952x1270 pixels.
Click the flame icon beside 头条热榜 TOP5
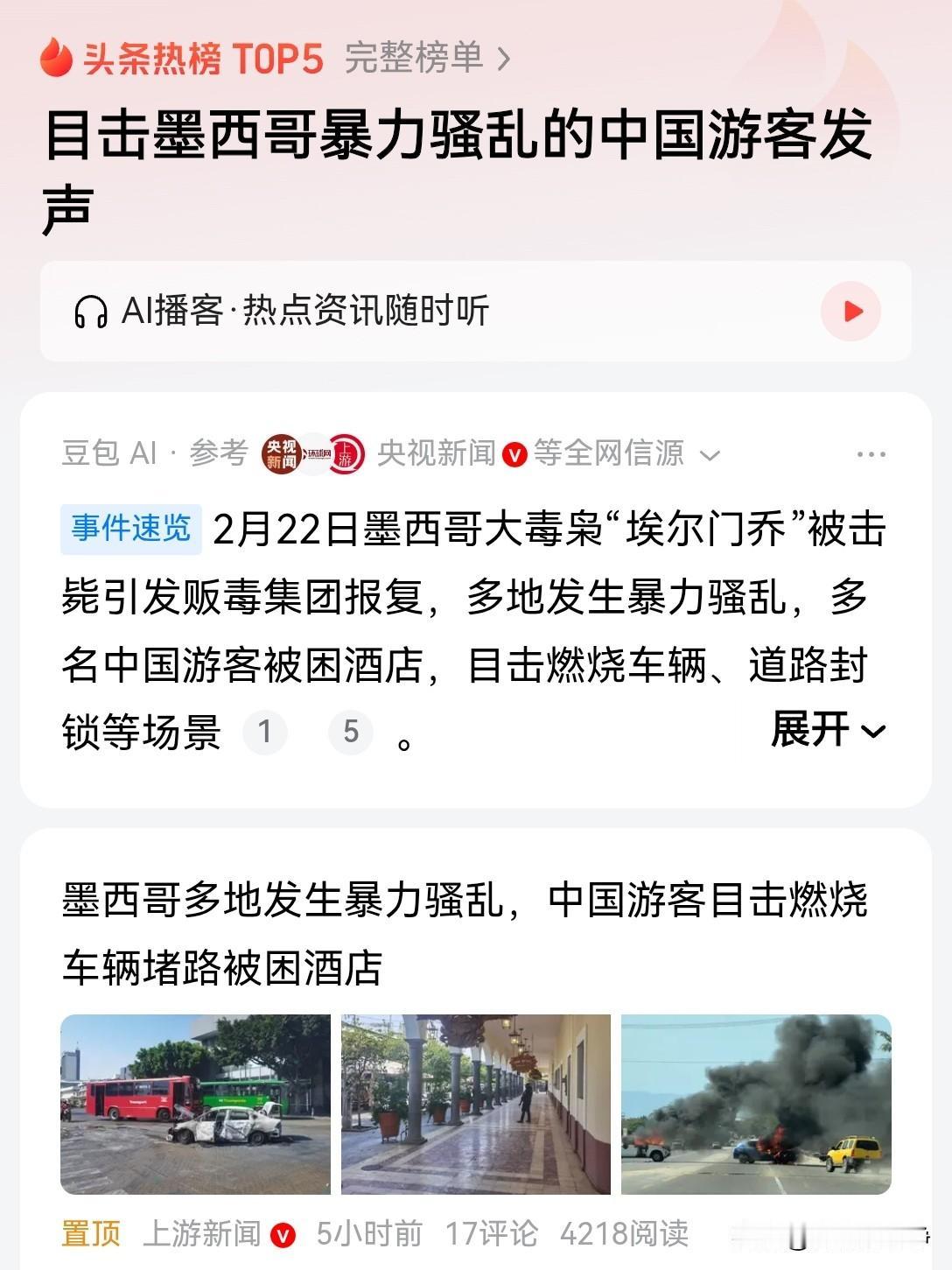coord(54,56)
